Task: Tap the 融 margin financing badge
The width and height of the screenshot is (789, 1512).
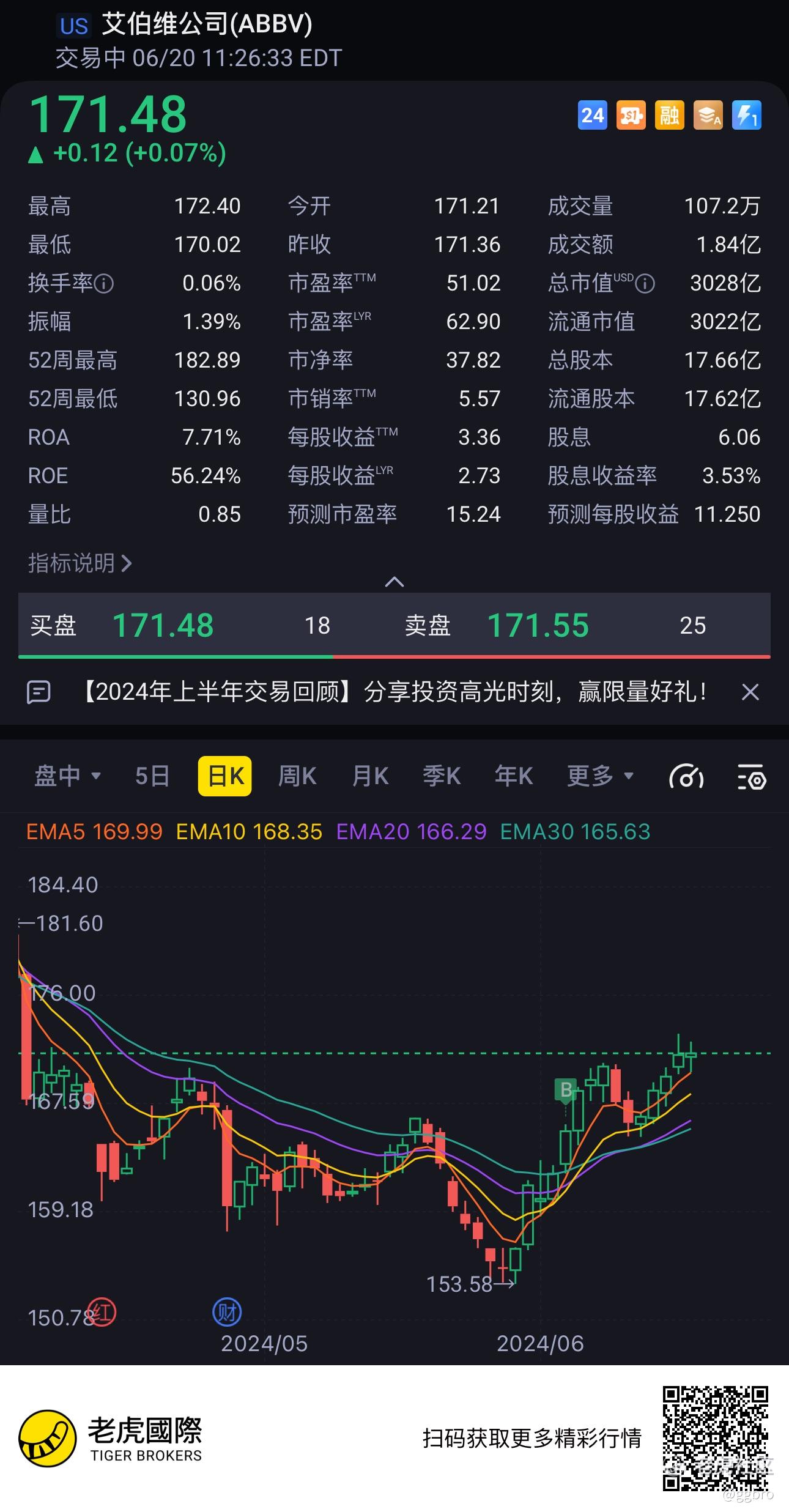Action: coord(669,116)
